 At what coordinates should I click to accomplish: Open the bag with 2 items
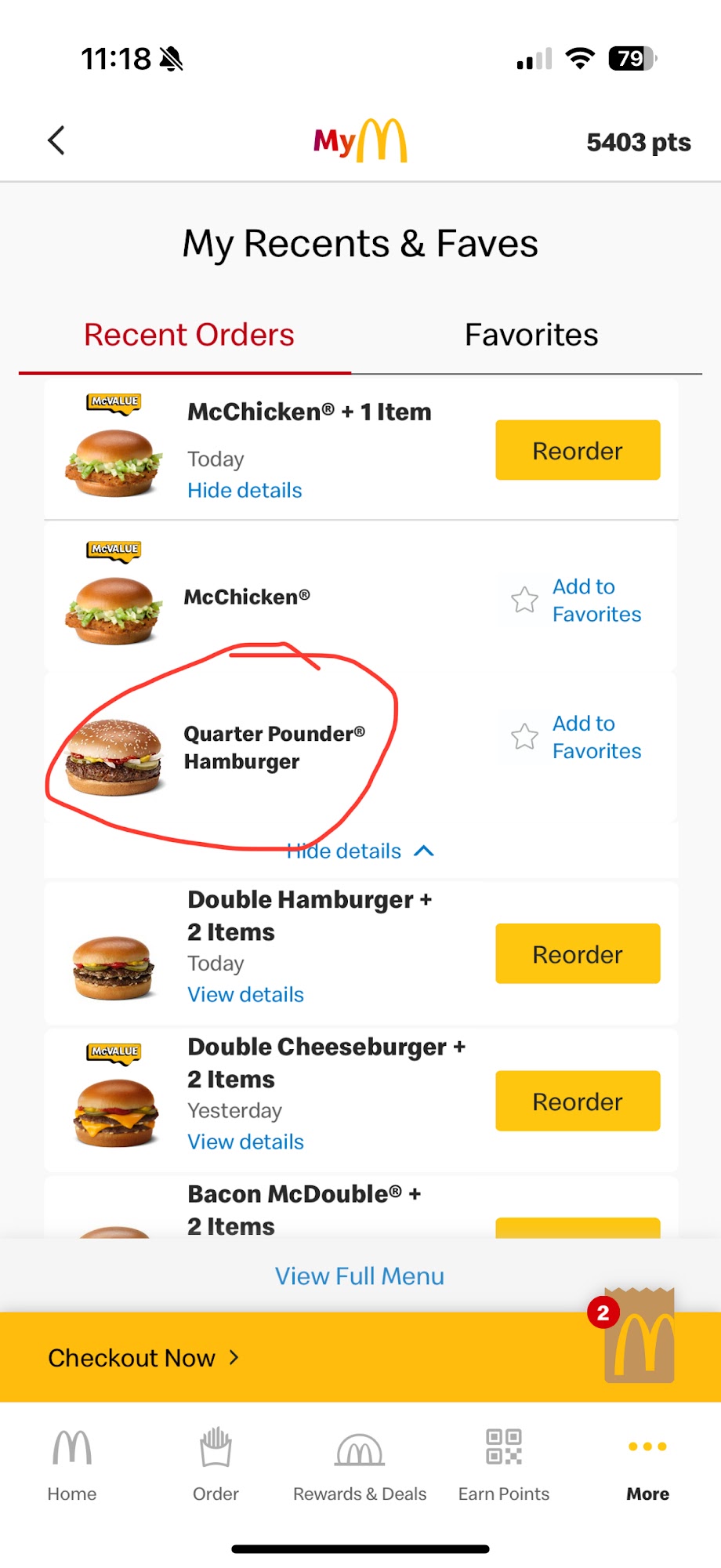coord(638,1338)
